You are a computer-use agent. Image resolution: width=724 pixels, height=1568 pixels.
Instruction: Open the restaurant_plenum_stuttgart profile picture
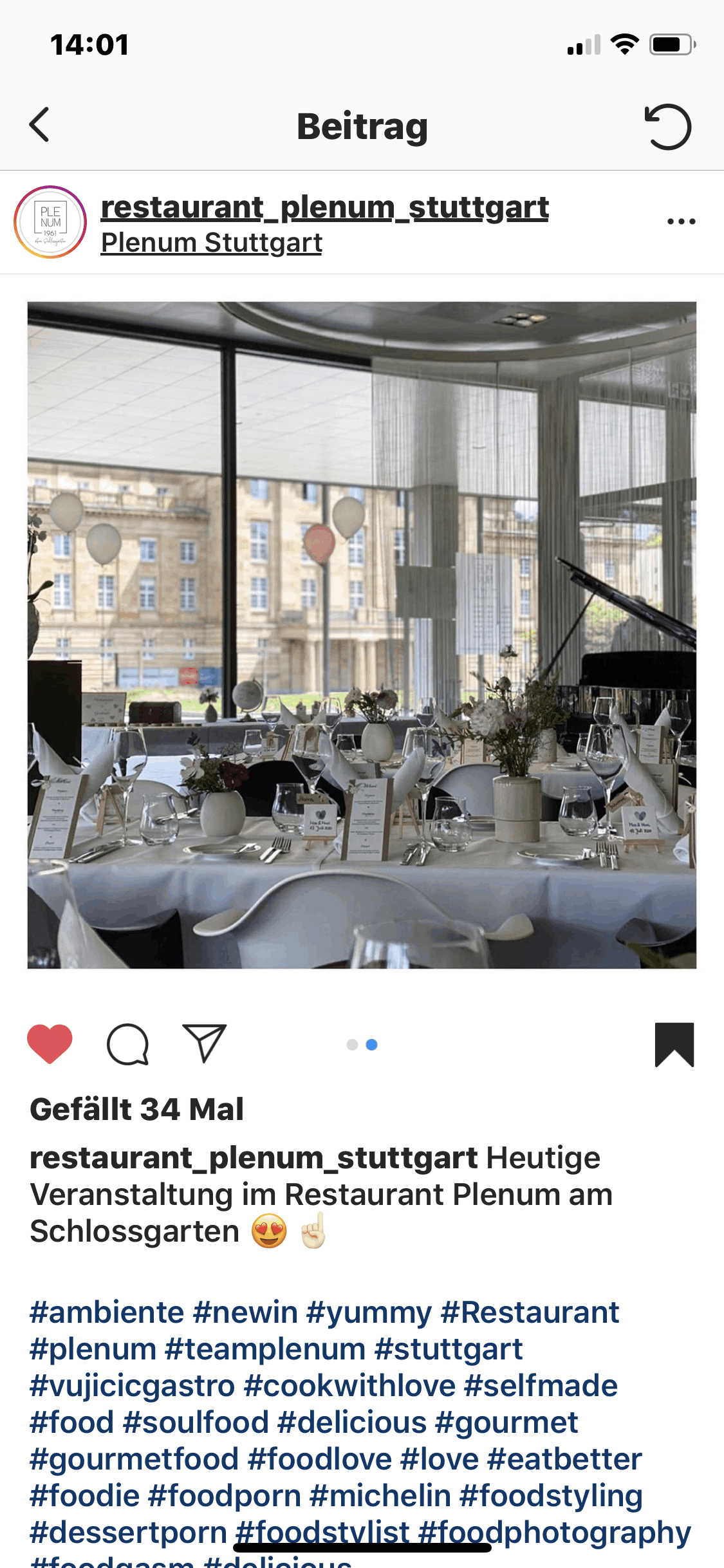coord(50,222)
